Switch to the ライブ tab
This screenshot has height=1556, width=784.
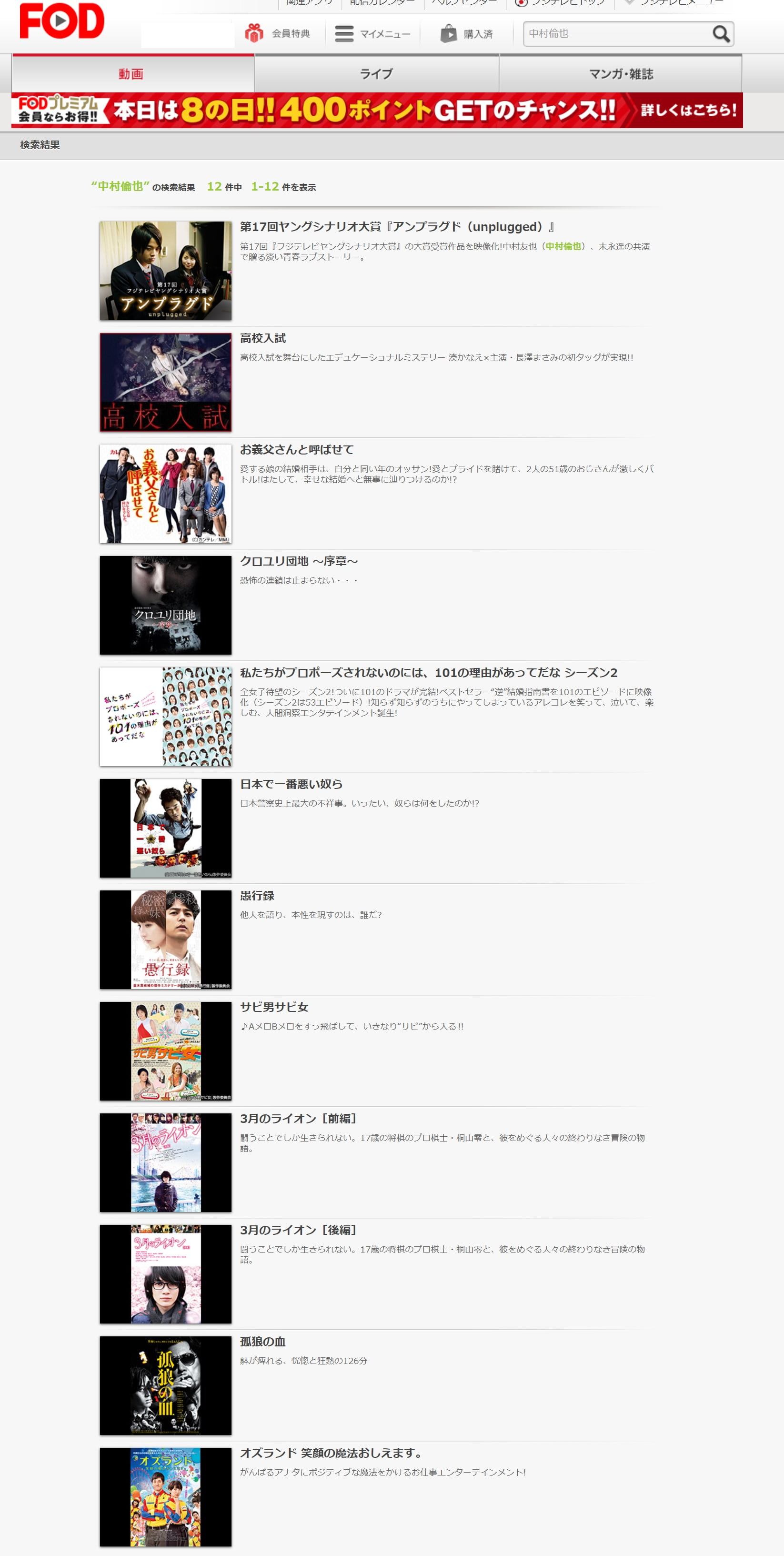point(376,74)
